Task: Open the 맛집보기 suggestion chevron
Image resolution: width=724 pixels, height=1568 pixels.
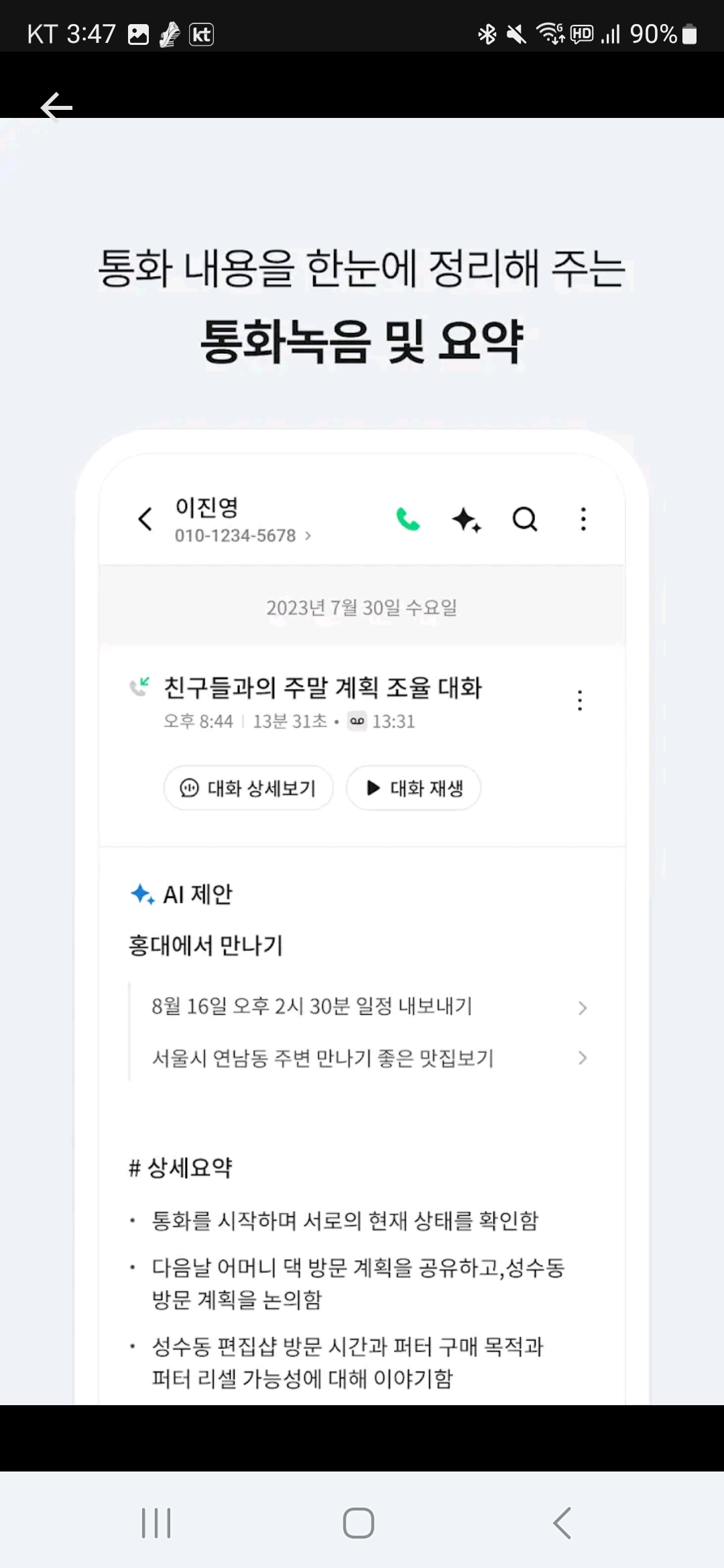Action: pyautogui.click(x=583, y=1059)
